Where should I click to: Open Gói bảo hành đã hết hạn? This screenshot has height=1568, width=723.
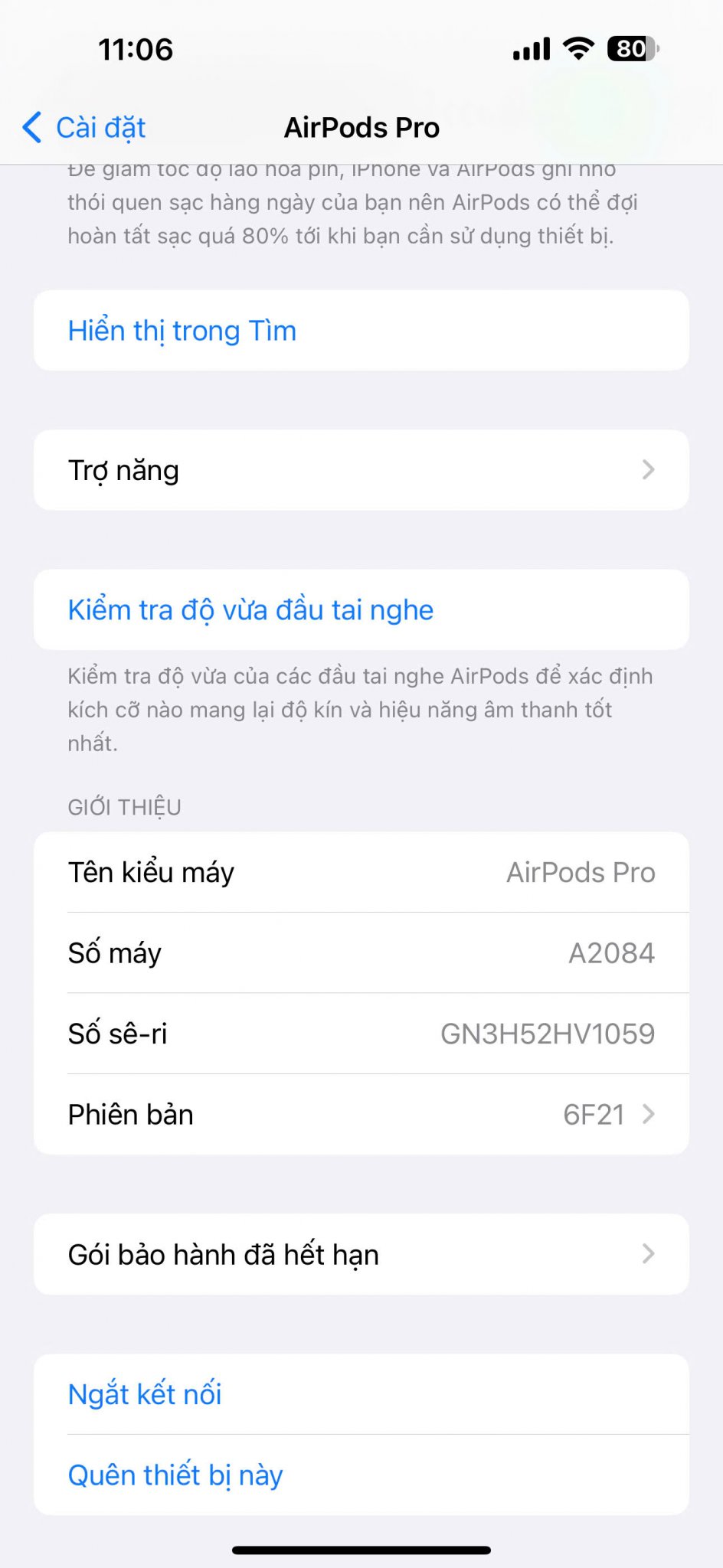(x=361, y=1254)
